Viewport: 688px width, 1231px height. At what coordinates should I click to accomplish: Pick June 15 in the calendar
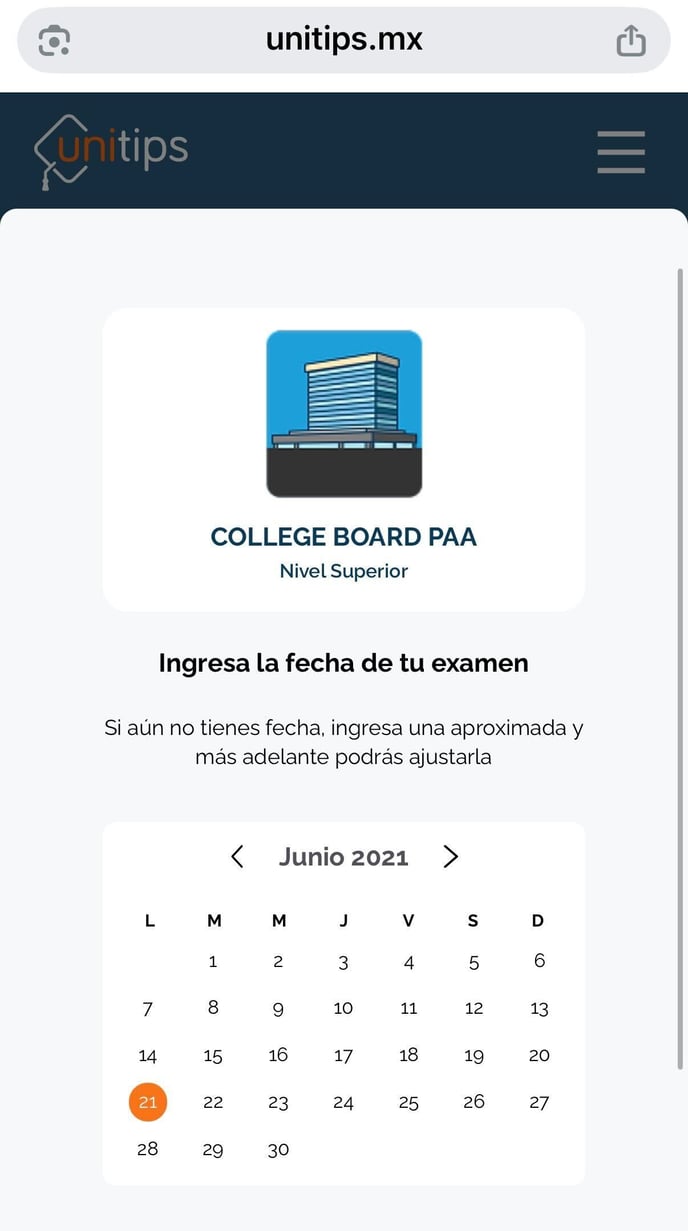(x=213, y=1055)
